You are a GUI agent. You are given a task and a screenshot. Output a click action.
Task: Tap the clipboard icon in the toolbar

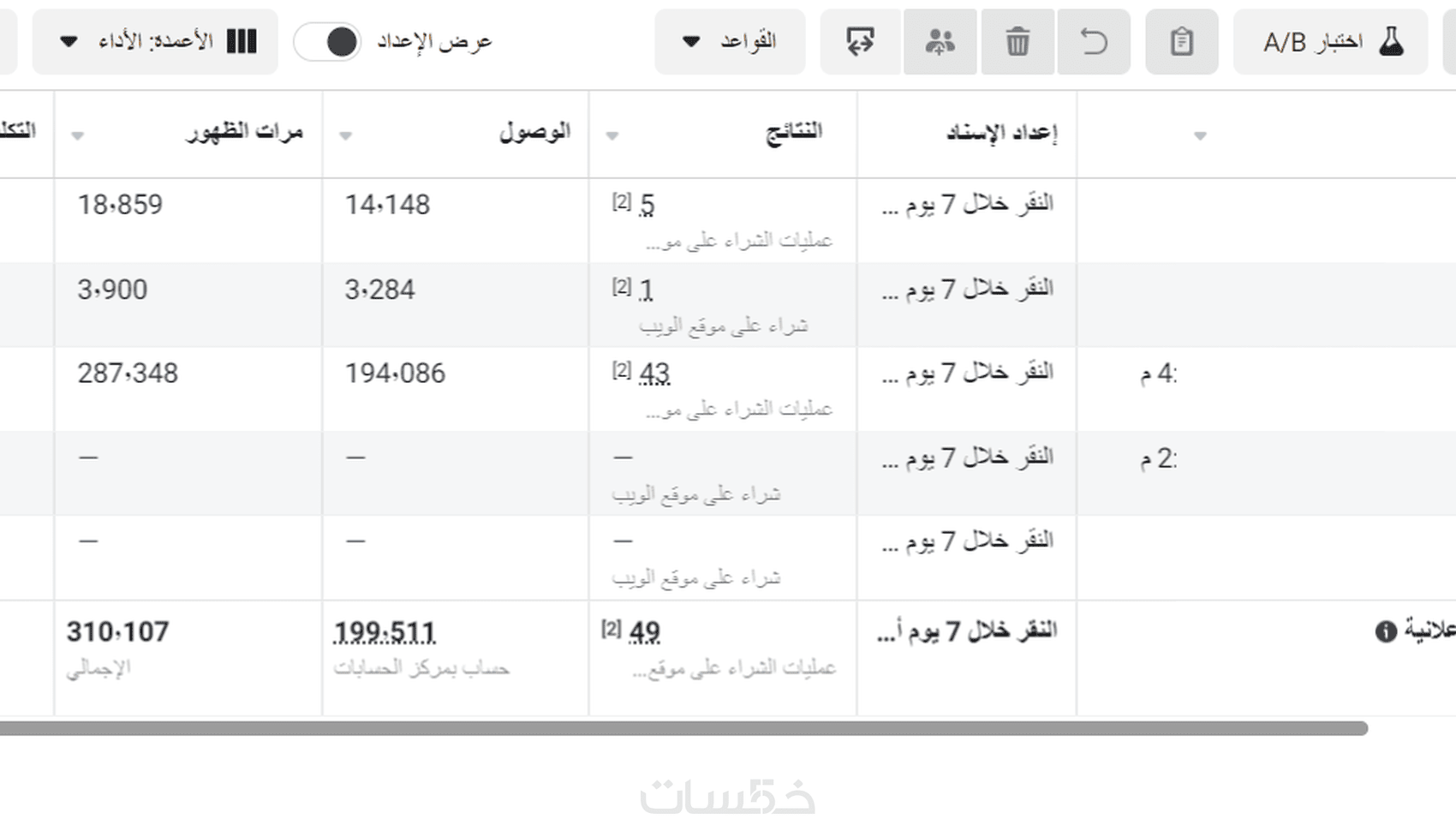pos(1181,41)
